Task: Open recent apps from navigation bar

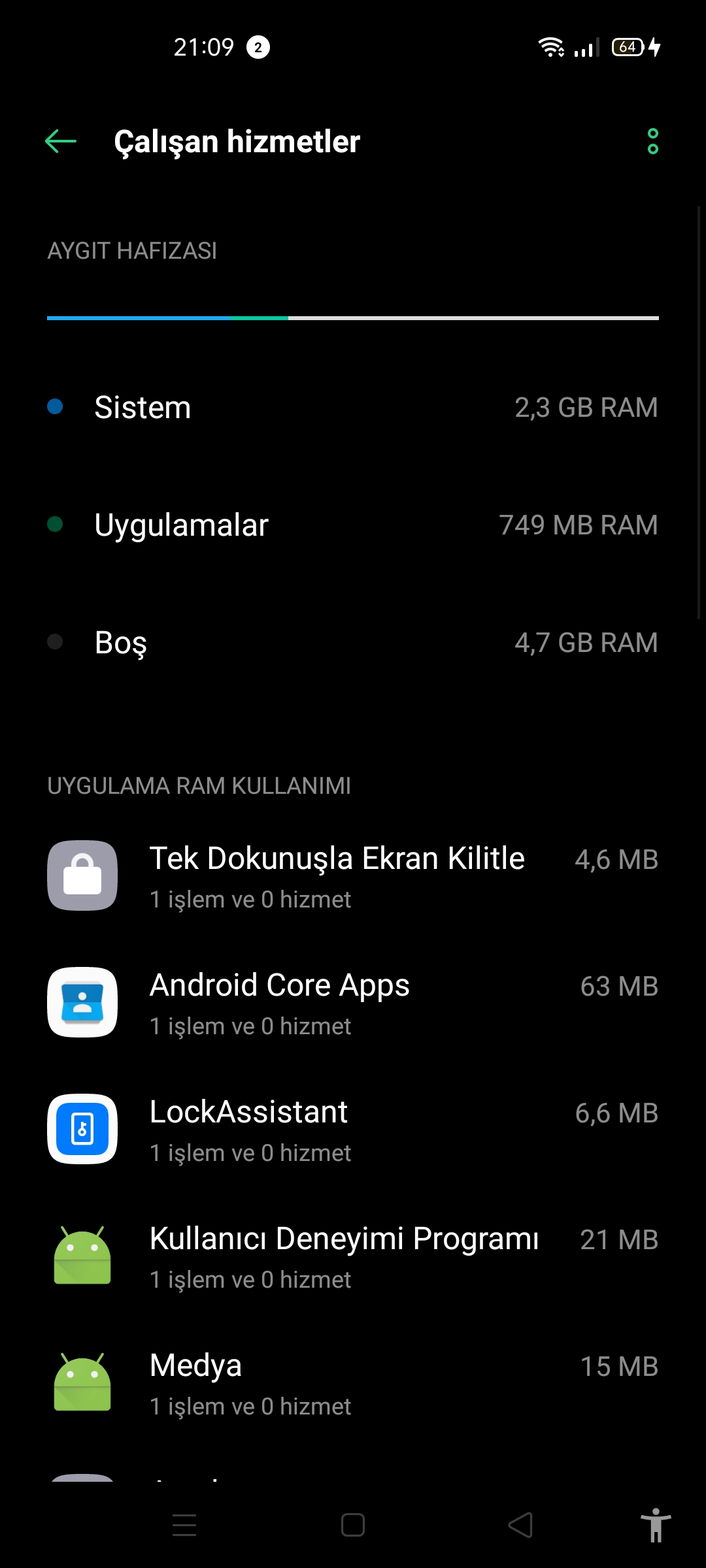Action: pyautogui.click(x=184, y=1525)
